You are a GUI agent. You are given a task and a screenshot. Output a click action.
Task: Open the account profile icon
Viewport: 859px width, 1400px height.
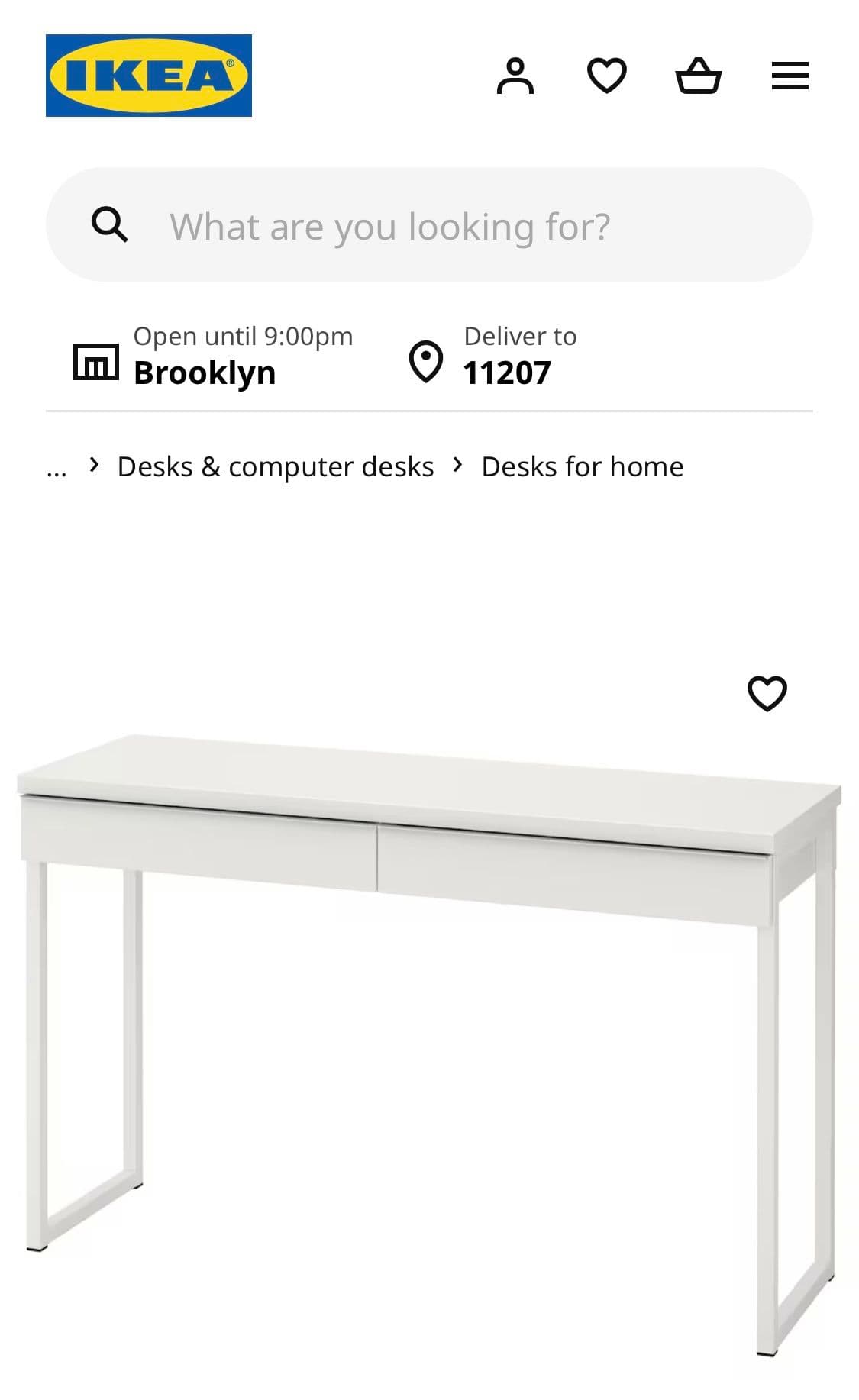click(515, 76)
